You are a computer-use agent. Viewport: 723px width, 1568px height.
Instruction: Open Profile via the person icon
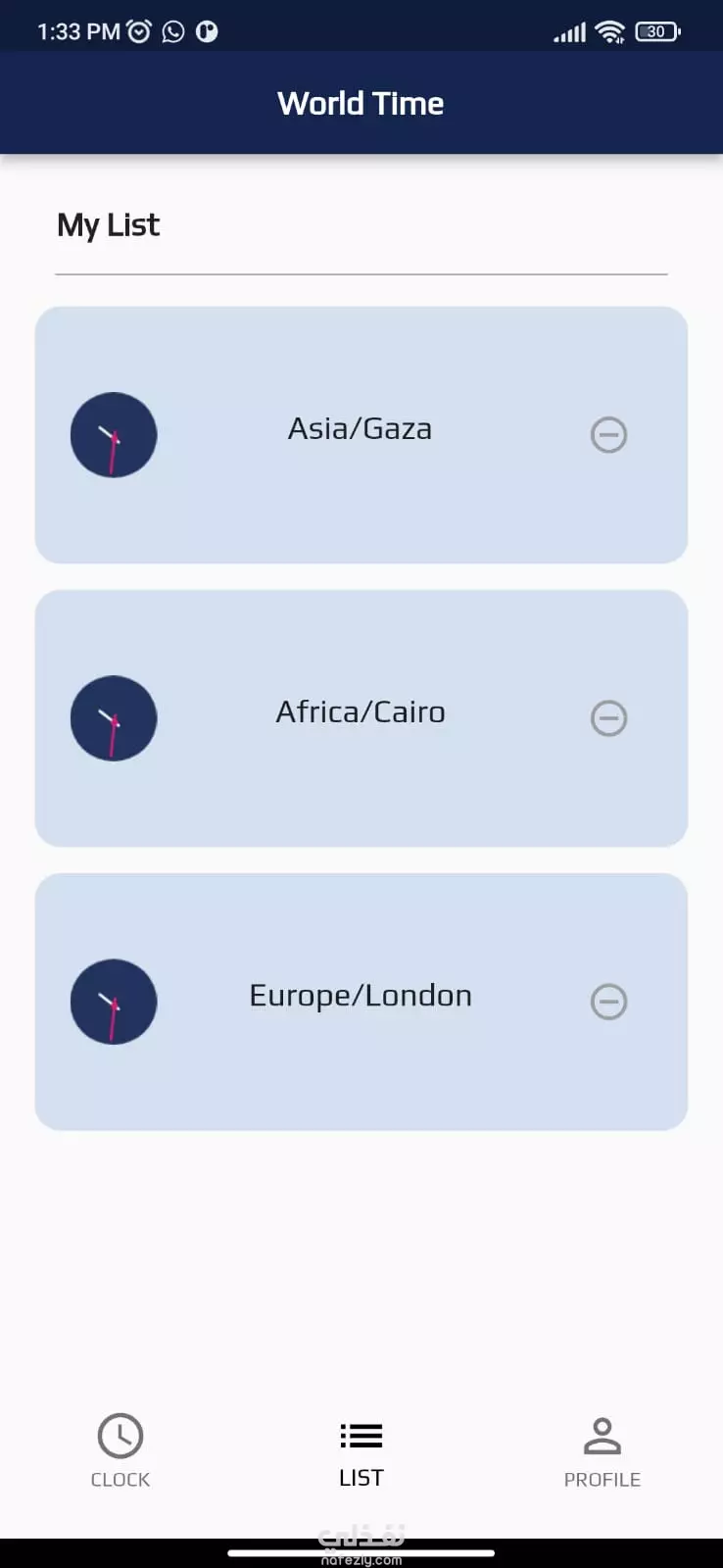click(x=602, y=1434)
